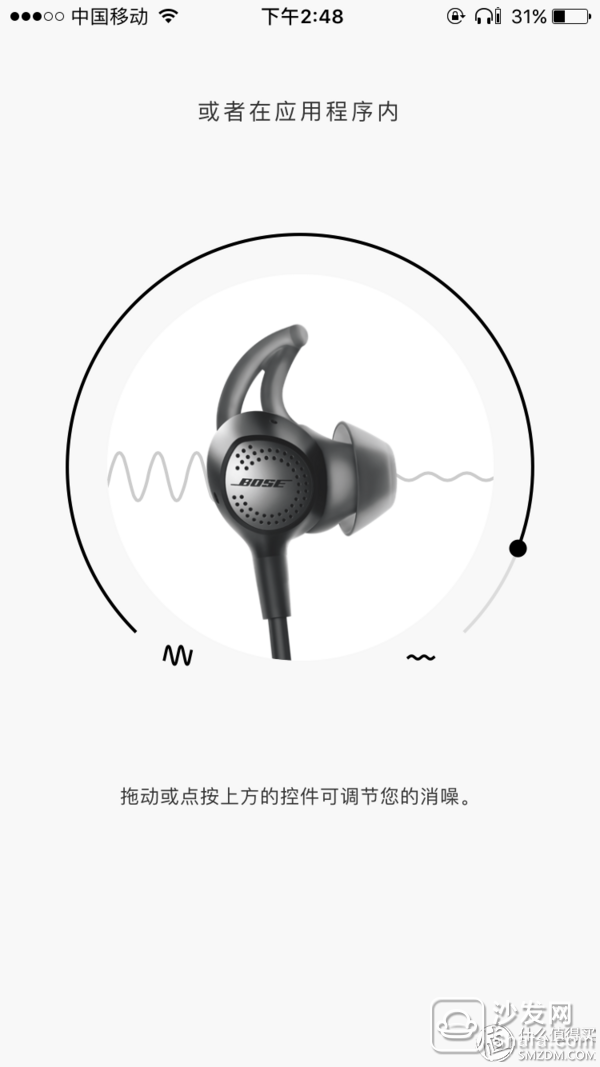The image size is (600, 1067).
Task: Tap the noise cancellation dial's black knob
Action: click(518, 548)
